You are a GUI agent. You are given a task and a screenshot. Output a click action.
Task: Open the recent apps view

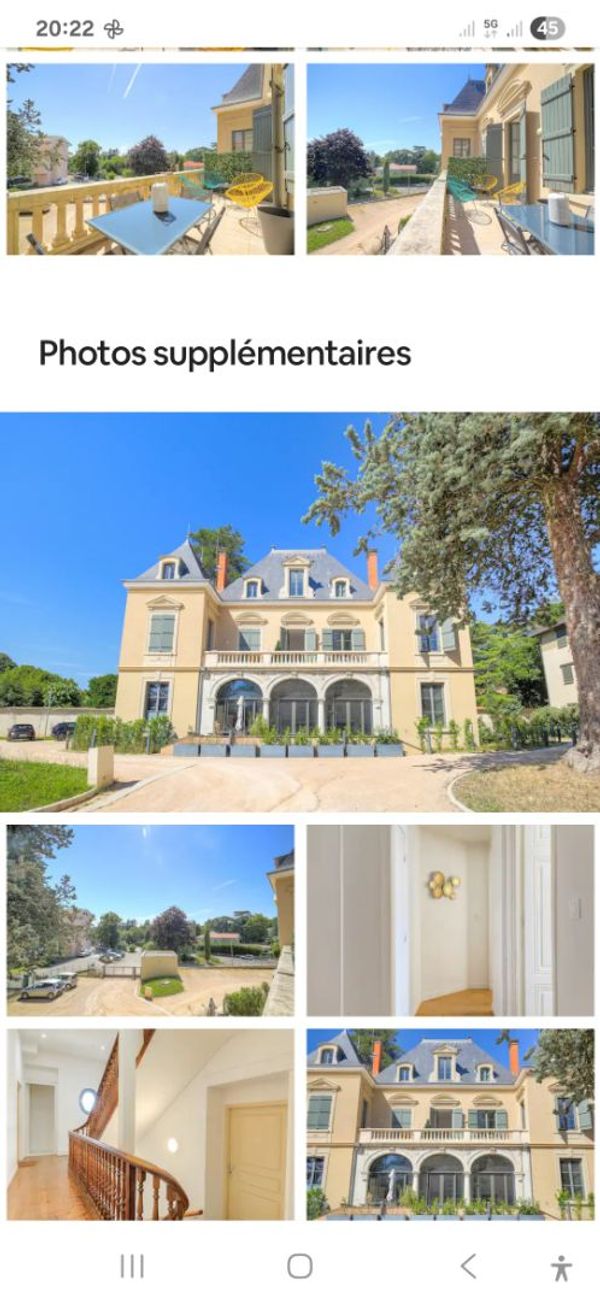click(132, 1266)
